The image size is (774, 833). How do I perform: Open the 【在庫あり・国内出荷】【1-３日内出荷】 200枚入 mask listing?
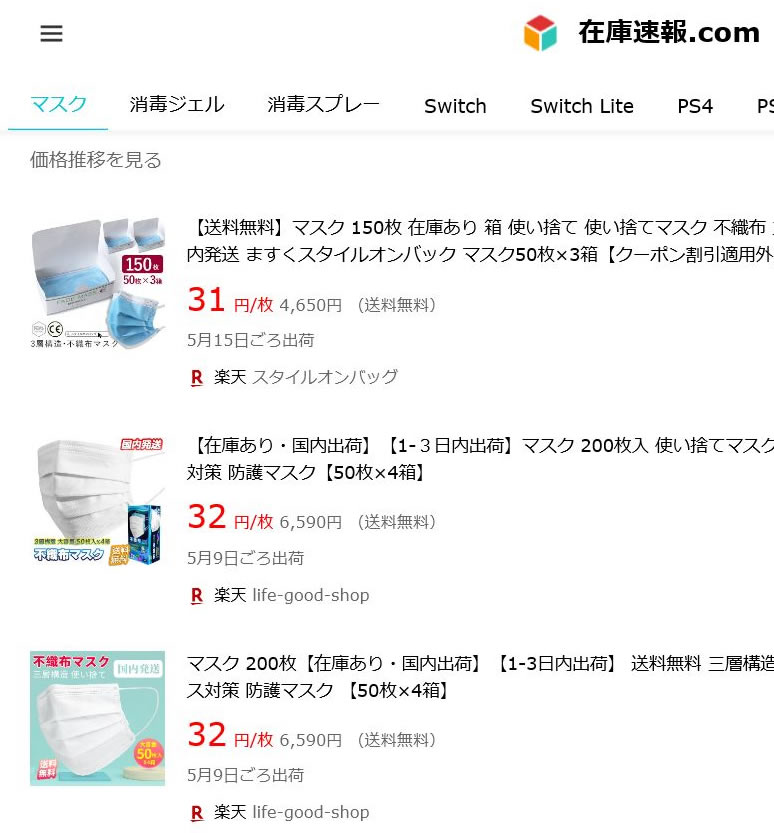[480, 458]
